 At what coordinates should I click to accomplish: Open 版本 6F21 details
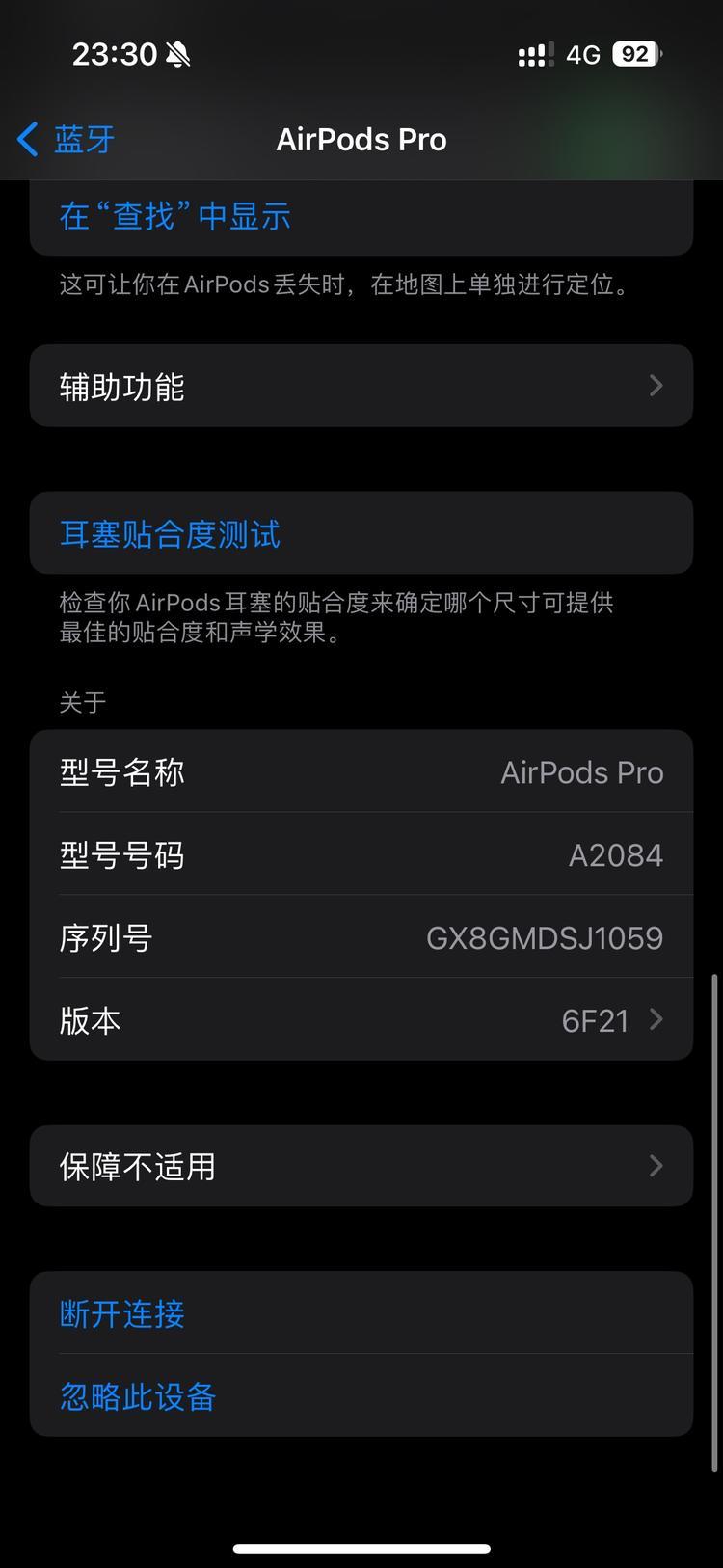361,1020
